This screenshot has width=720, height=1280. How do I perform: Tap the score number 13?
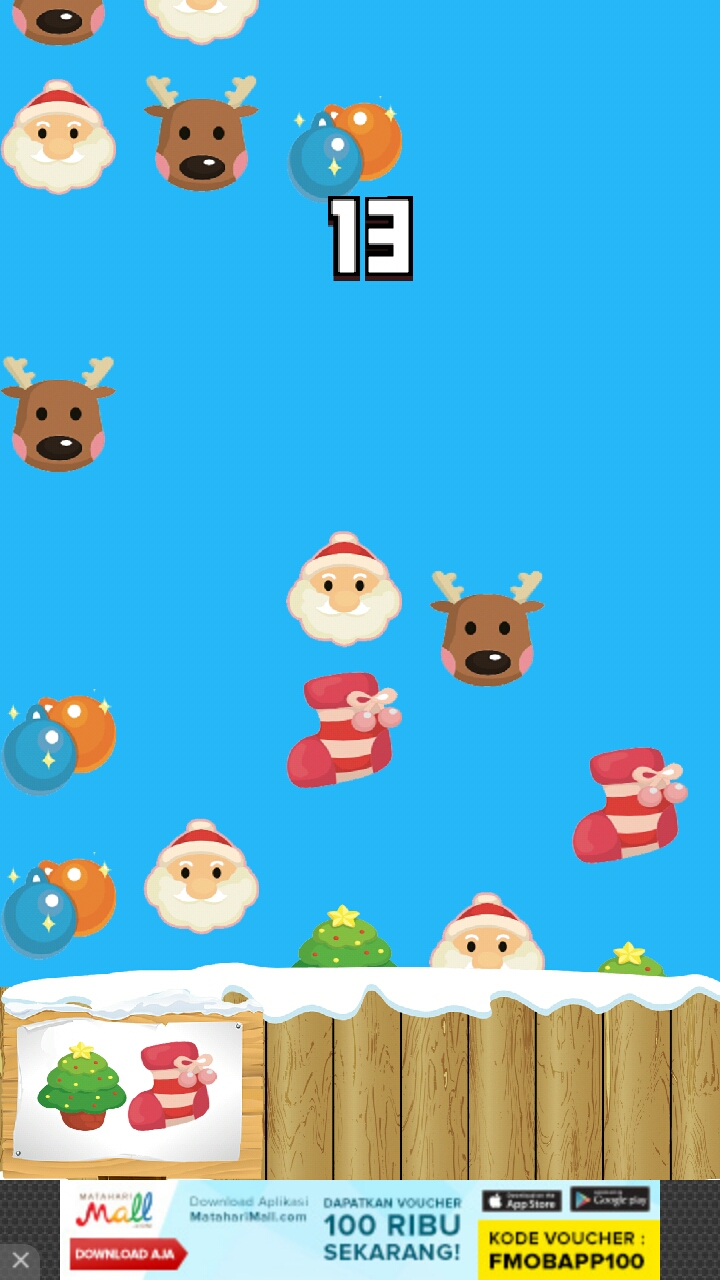click(x=370, y=235)
